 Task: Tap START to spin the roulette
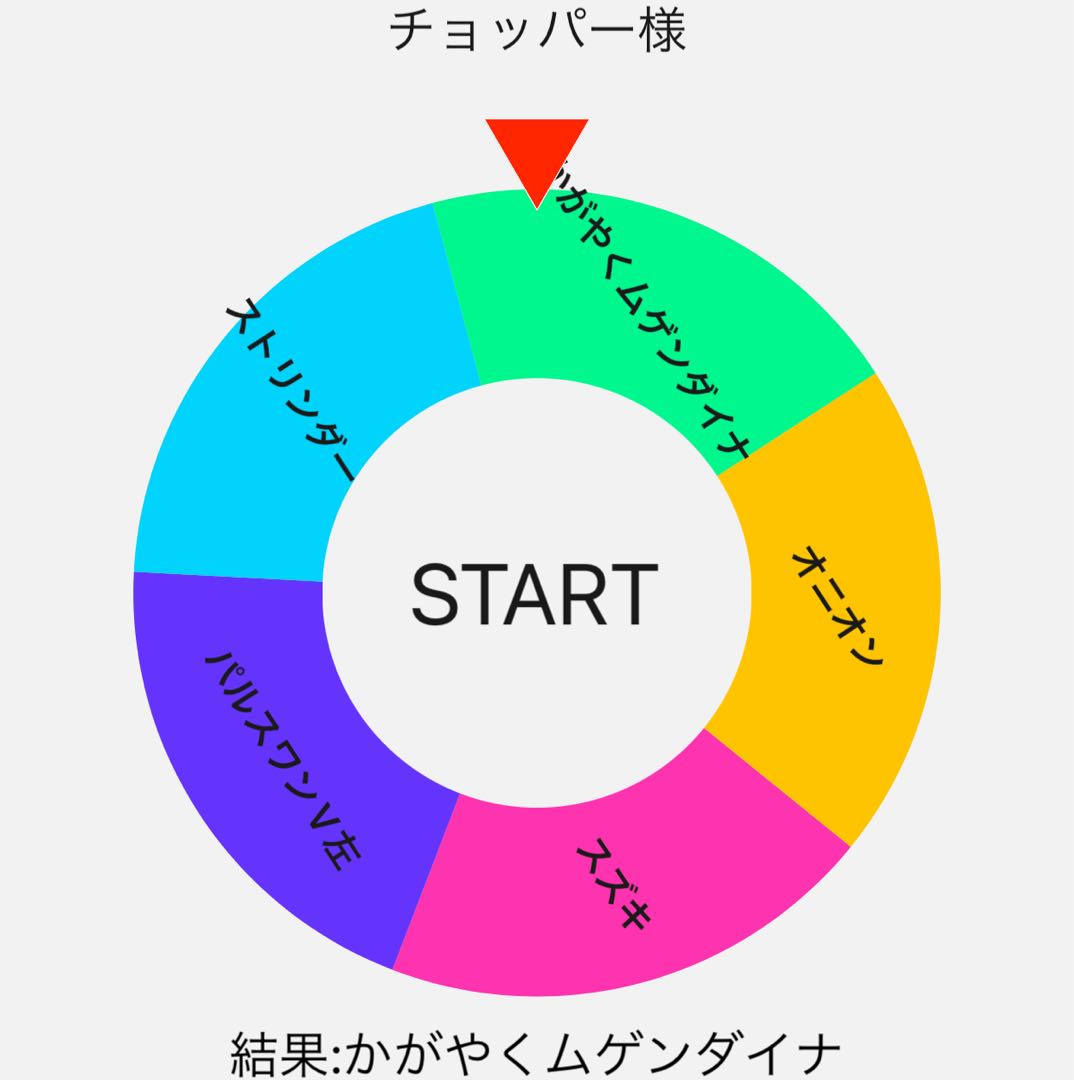(536, 595)
